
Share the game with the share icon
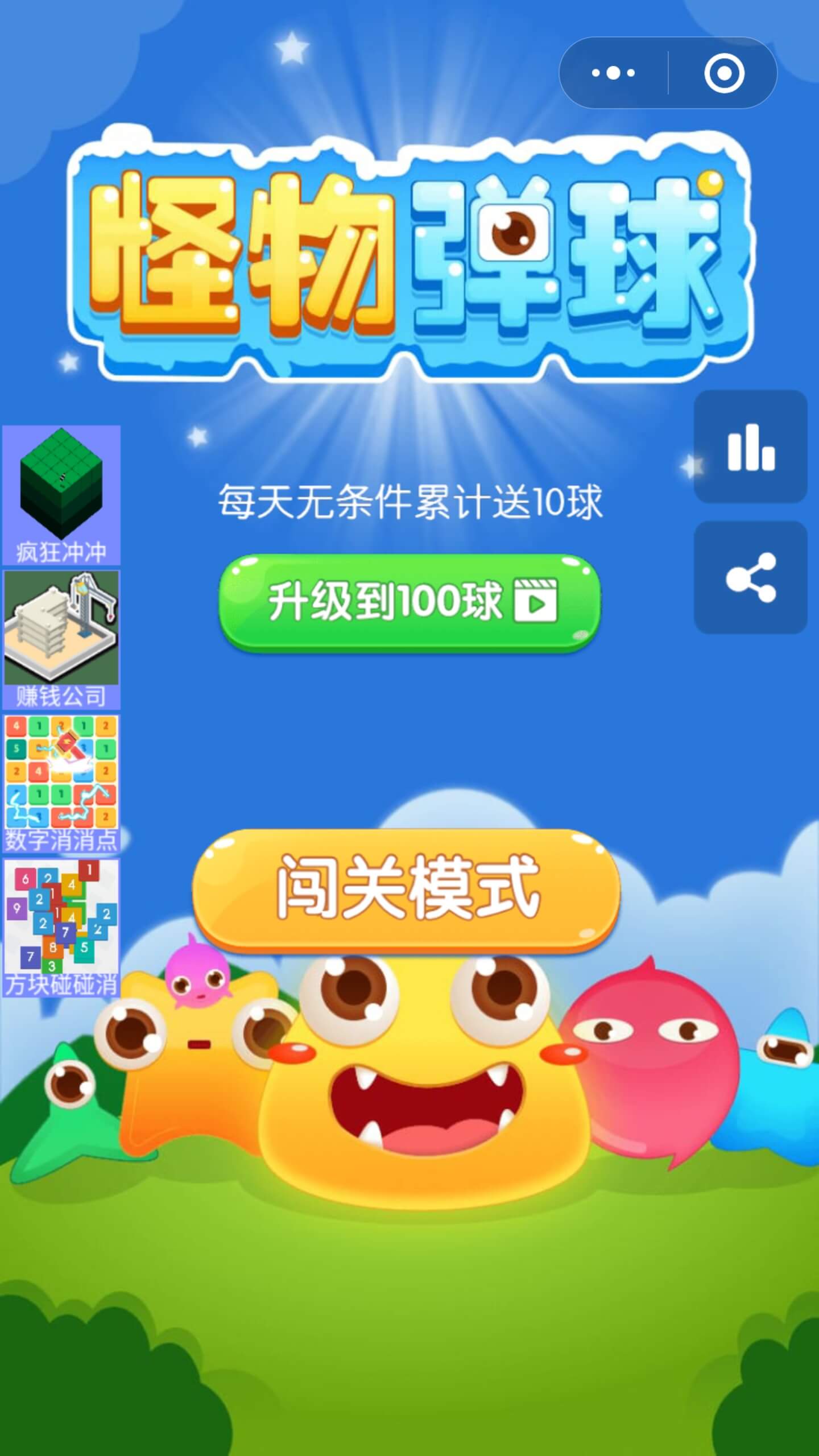tap(750, 577)
